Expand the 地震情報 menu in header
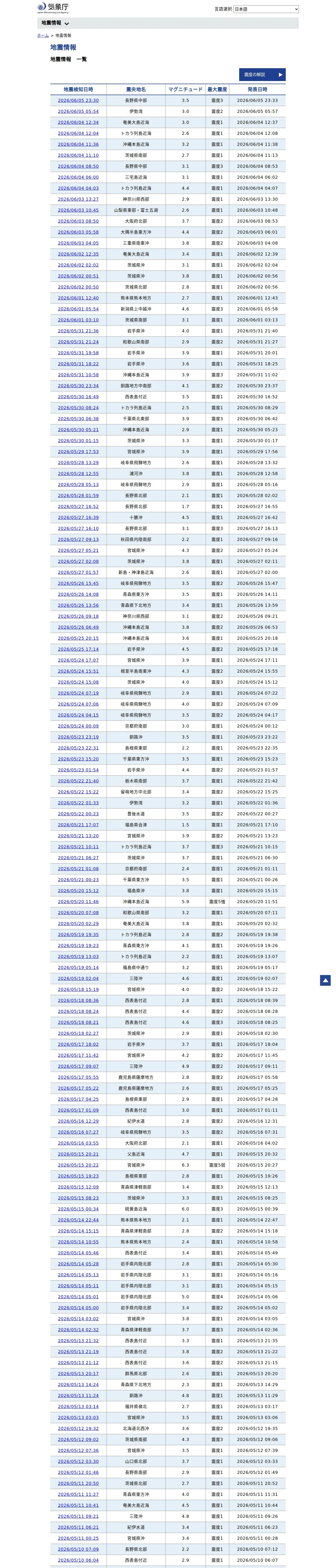Viewport: 336px width, 1568px height. (55, 23)
